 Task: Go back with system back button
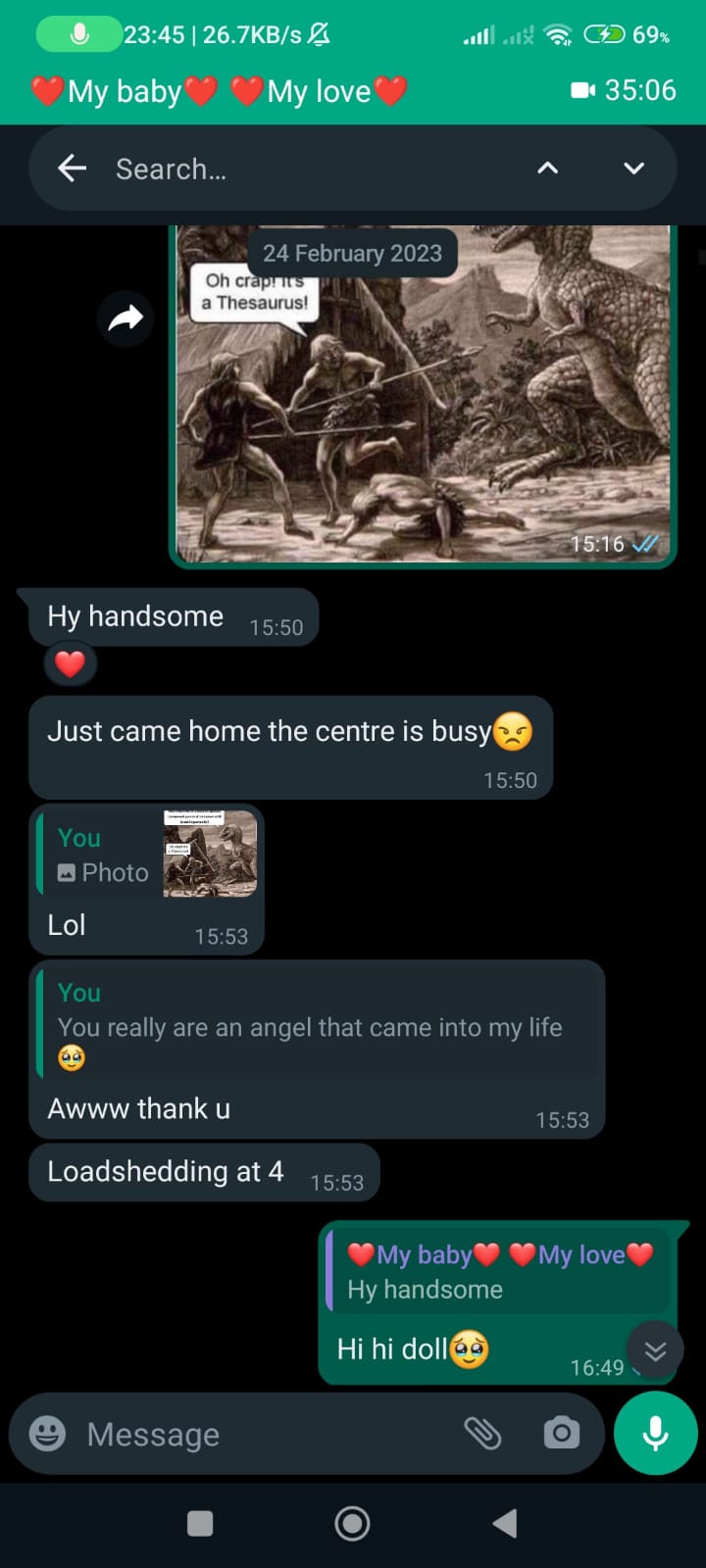click(505, 1523)
